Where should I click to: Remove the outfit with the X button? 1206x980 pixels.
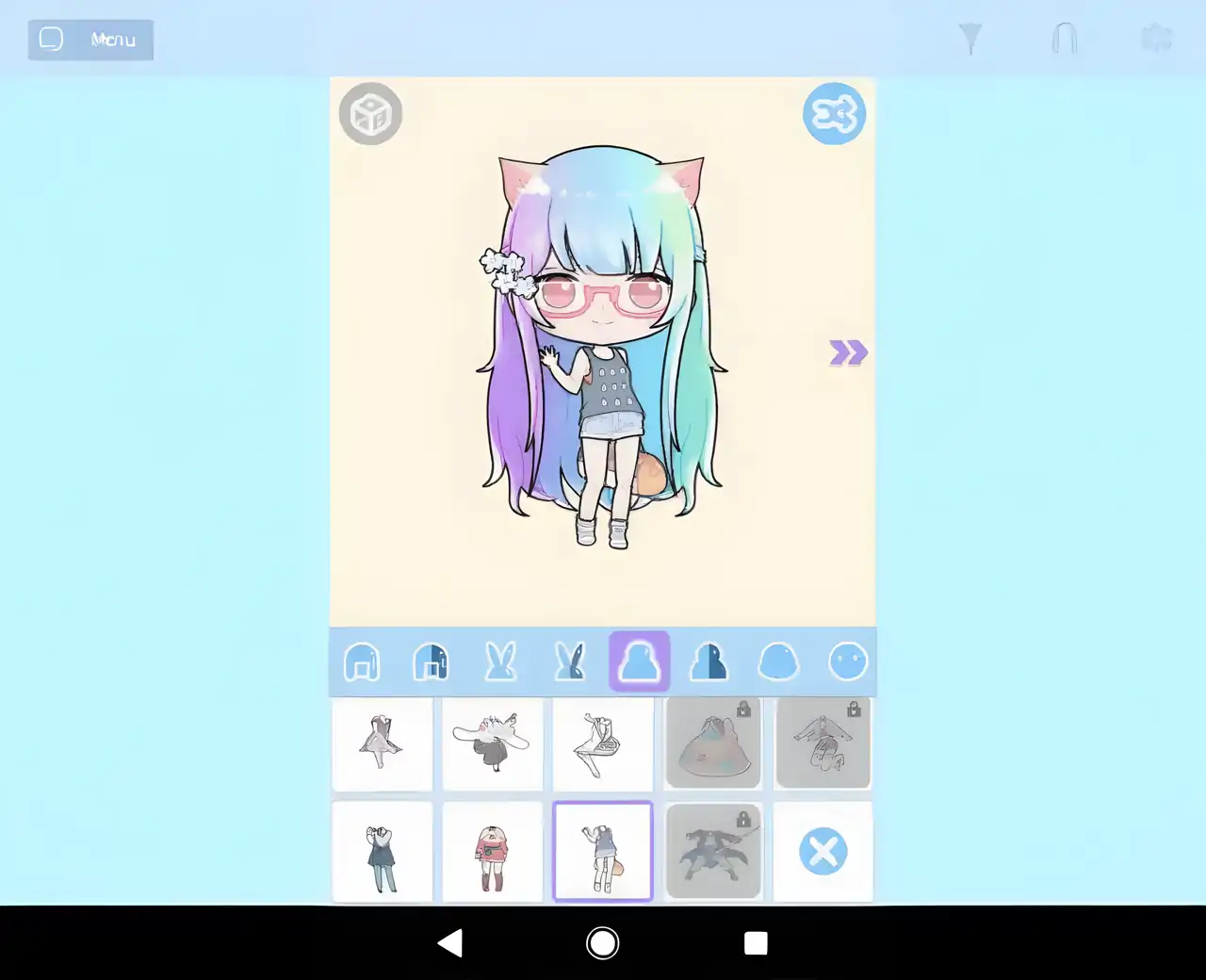(x=823, y=852)
